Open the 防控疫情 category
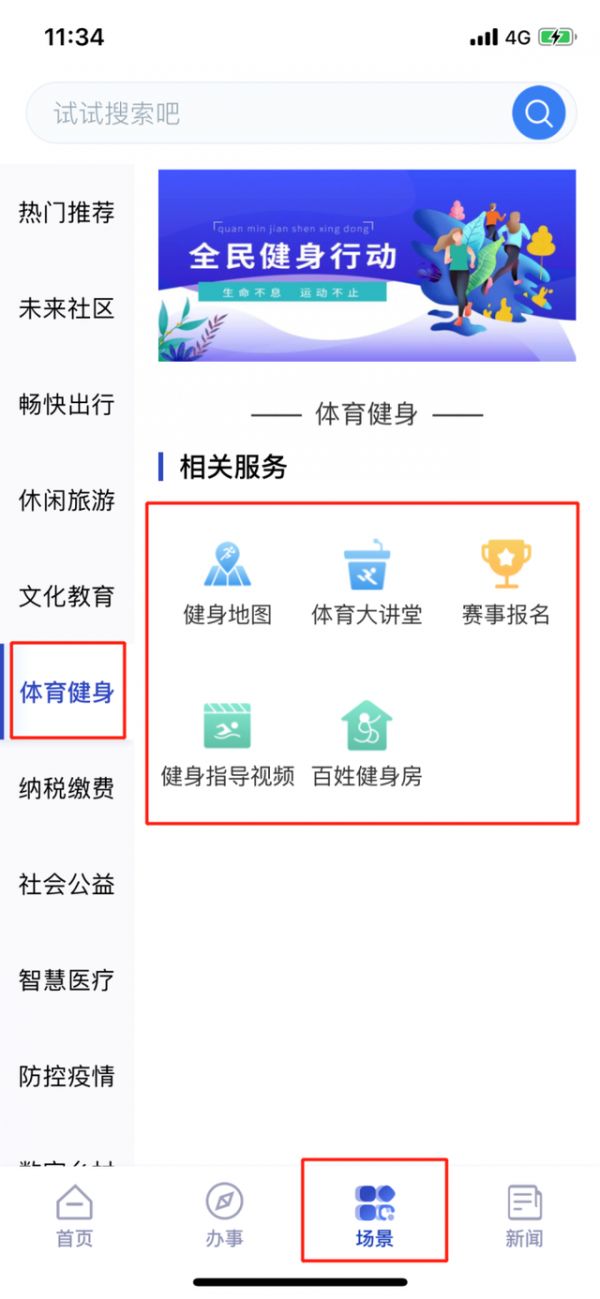The height and width of the screenshot is (1299, 600). pyautogui.click(x=67, y=1076)
